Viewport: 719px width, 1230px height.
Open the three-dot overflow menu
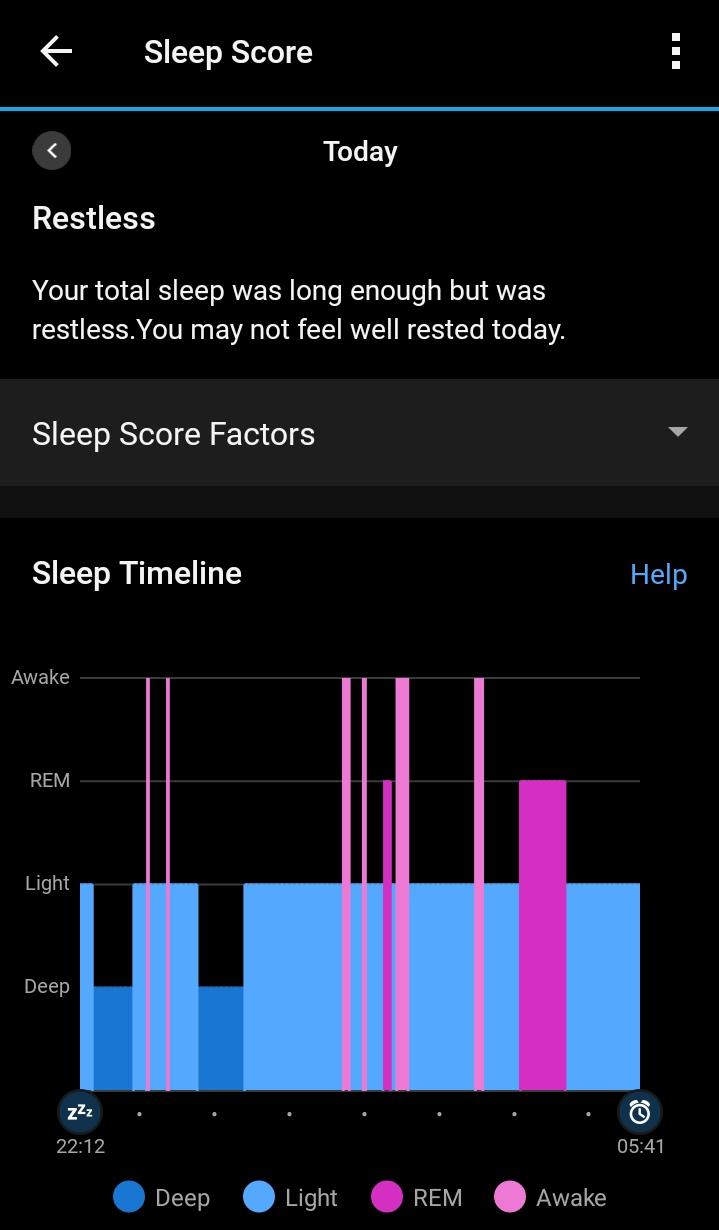pos(676,52)
